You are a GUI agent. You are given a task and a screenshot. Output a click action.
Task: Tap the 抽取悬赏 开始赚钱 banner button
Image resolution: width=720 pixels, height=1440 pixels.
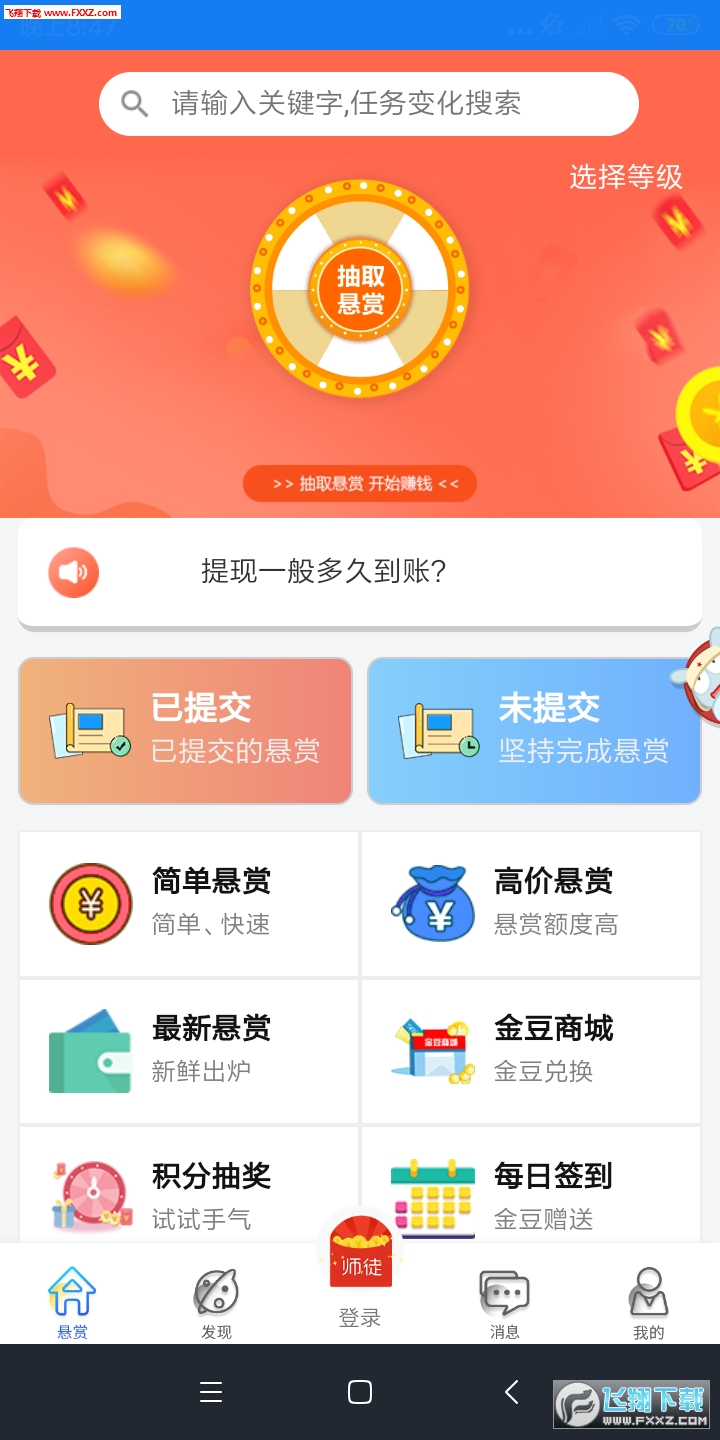(x=360, y=484)
